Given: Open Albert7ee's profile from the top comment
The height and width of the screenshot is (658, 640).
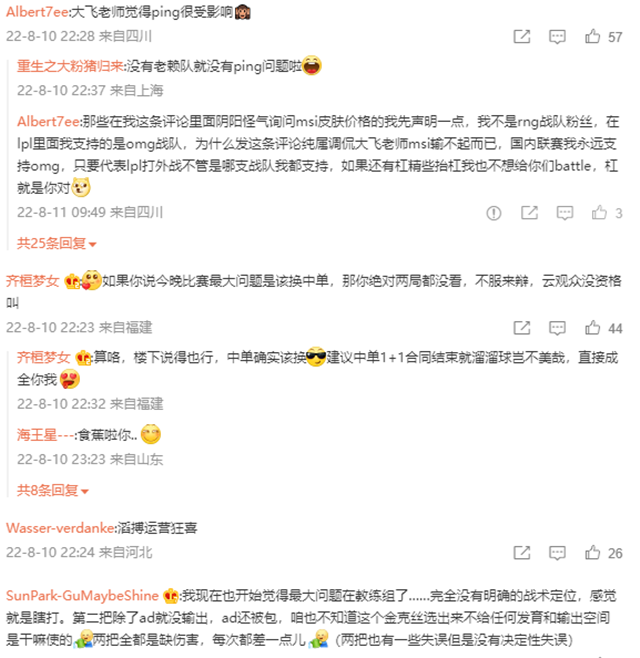Looking at the screenshot, I should coord(37,9).
